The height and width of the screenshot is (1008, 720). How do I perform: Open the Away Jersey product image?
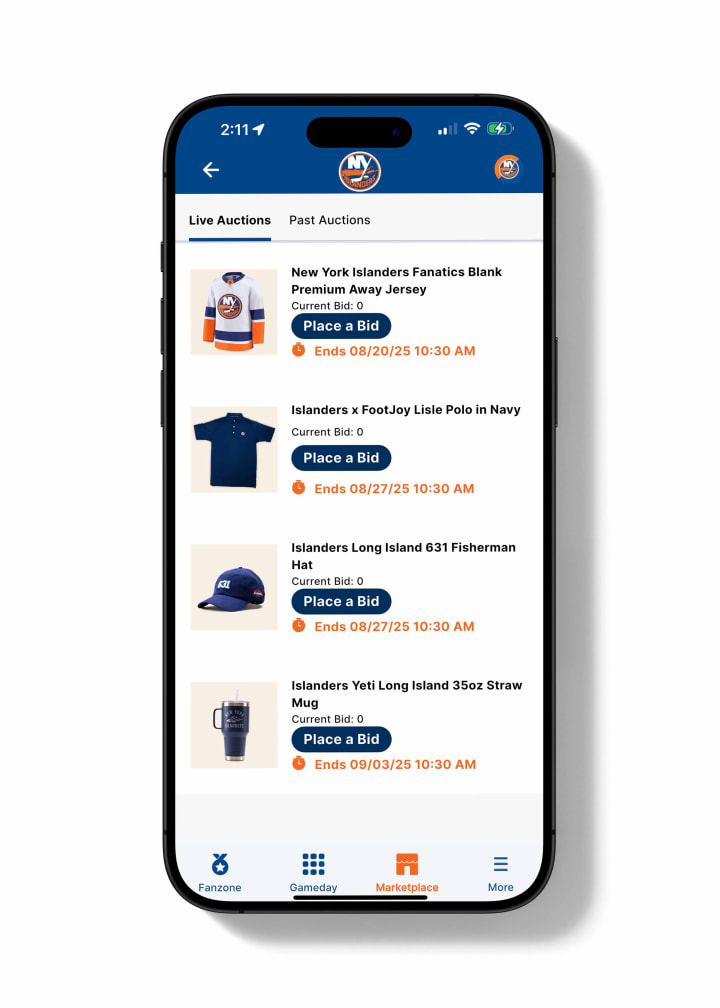tap(234, 311)
